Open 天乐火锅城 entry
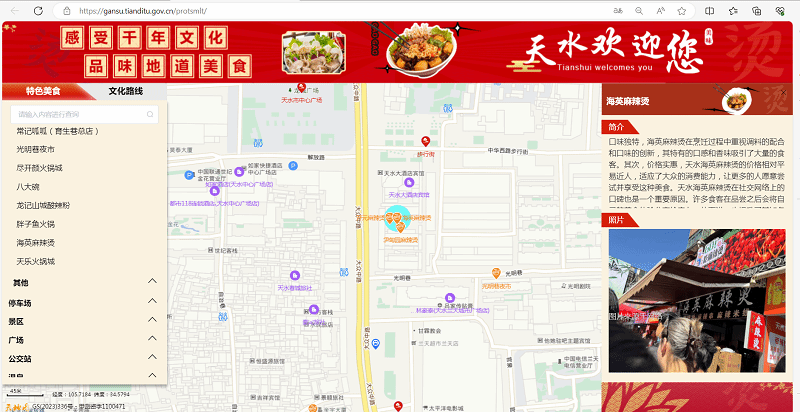Viewport: 800px width, 412px height. point(36,261)
